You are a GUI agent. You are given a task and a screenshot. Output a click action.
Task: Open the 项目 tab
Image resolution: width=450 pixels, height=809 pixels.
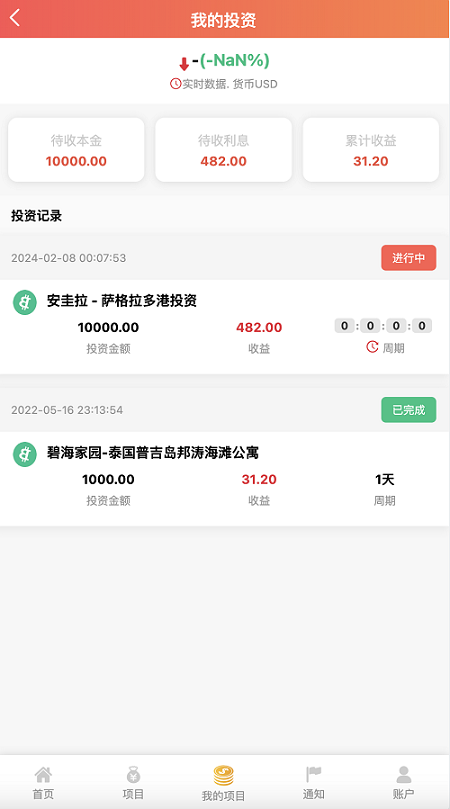[133, 783]
